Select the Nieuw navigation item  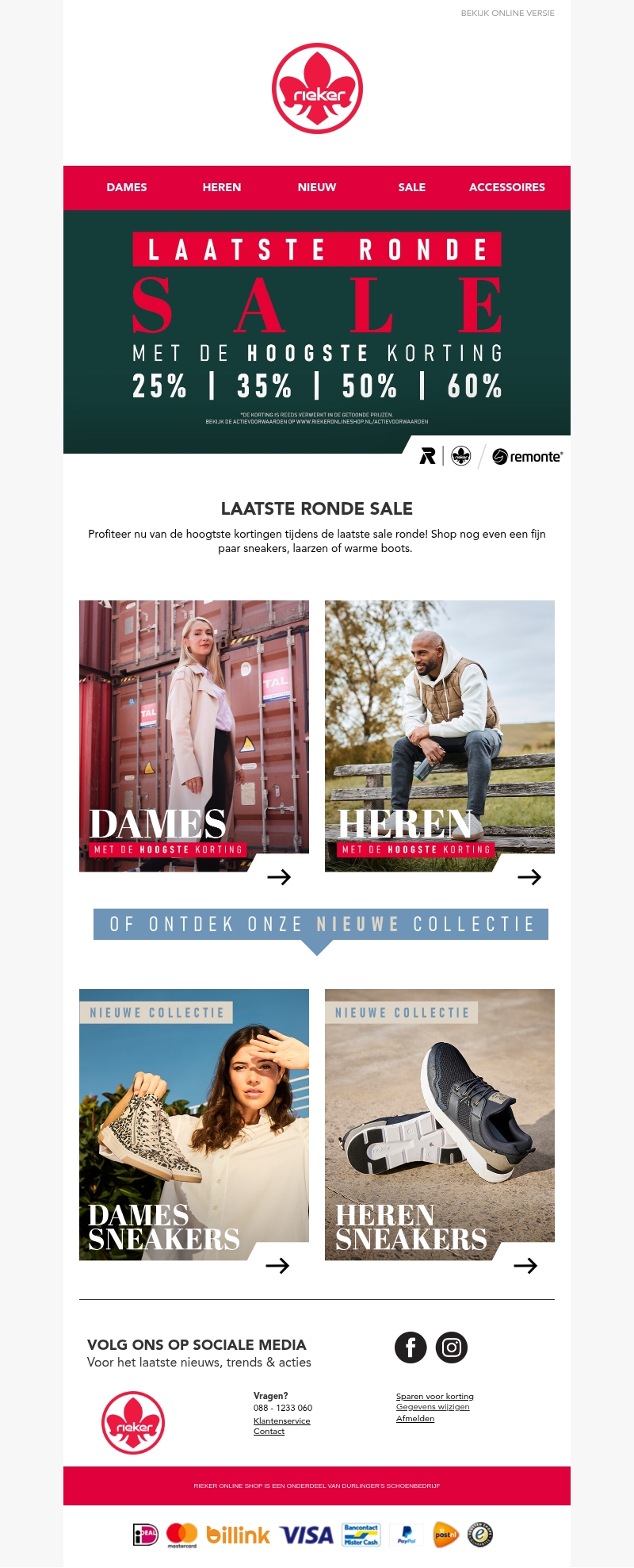317,187
